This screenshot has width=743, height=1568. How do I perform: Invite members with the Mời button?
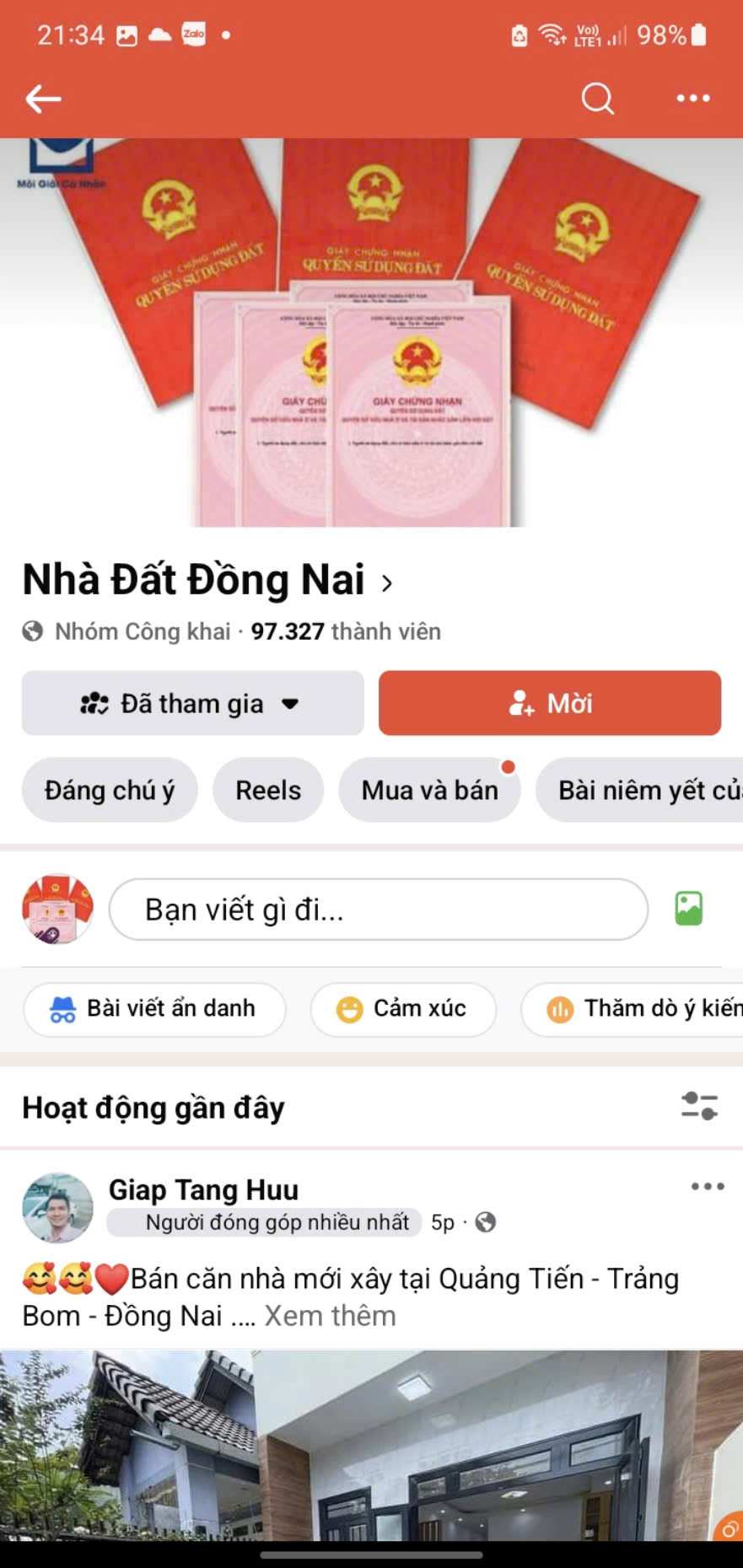[549, 703]
